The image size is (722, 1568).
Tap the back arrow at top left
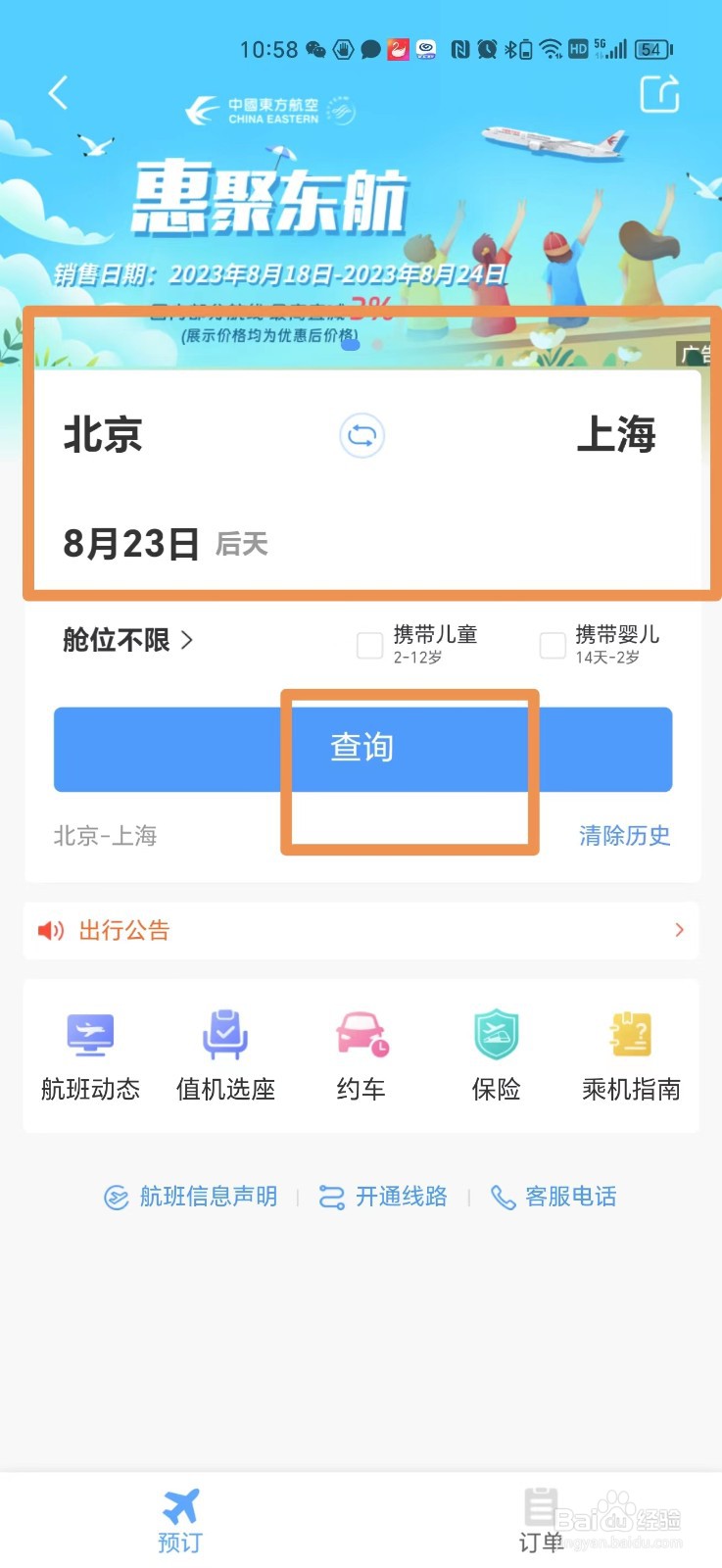(57, 93)
